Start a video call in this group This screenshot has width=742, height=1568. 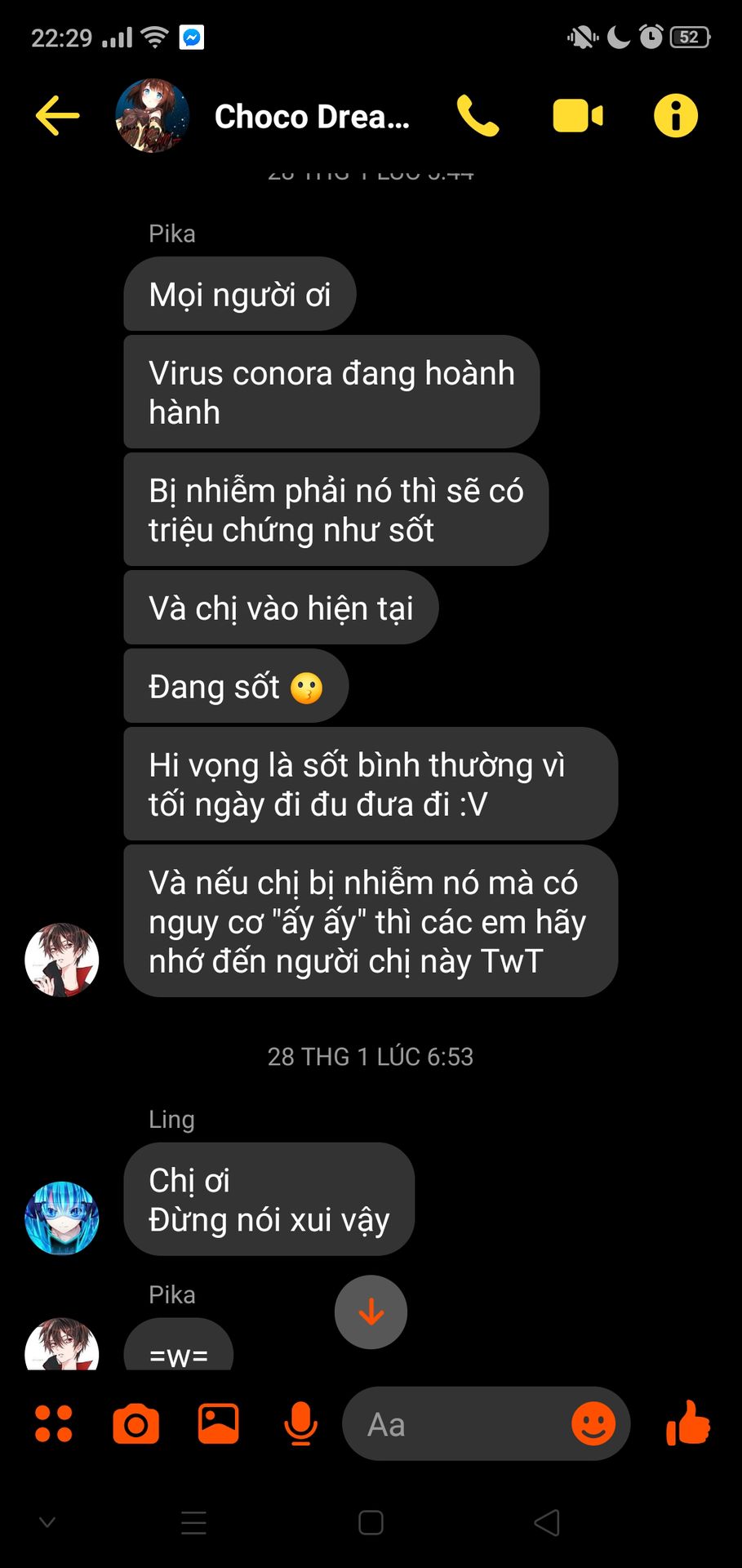577,115
